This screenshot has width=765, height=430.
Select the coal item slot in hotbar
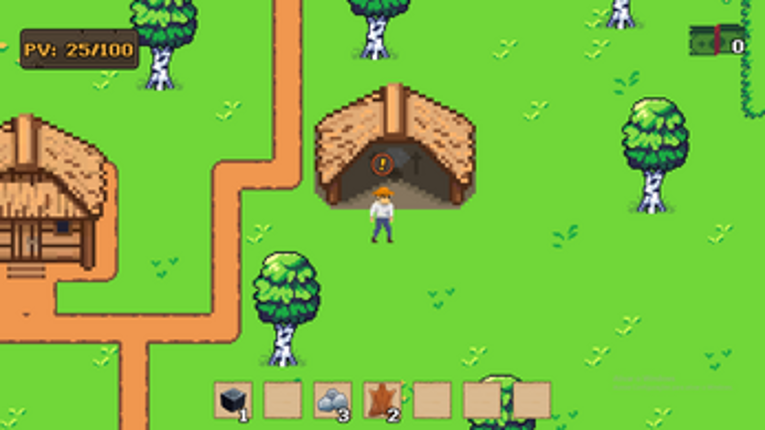tap(232, 400)
